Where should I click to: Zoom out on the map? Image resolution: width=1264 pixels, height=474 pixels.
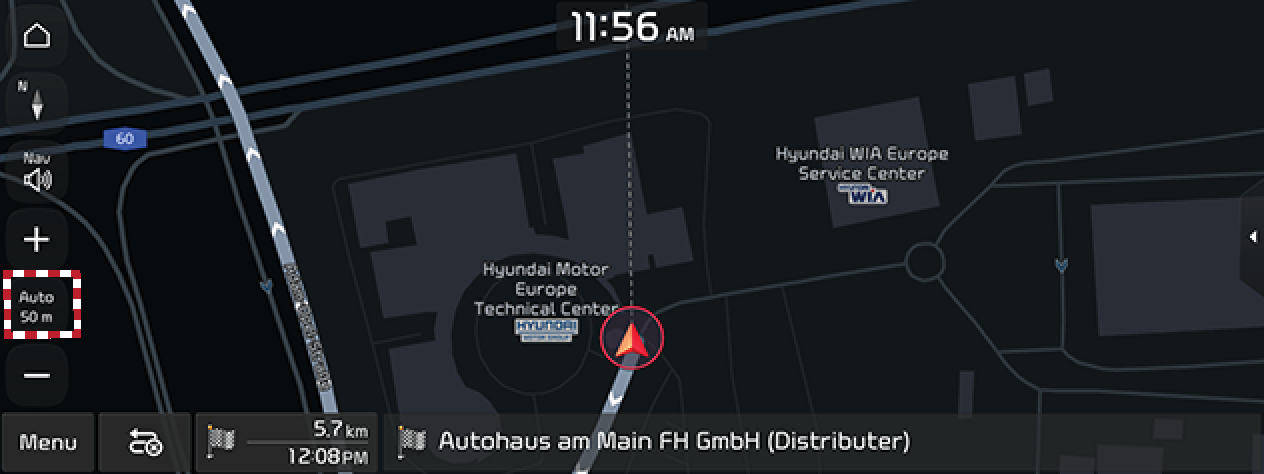pyautogui.click(x=37, y=375)
